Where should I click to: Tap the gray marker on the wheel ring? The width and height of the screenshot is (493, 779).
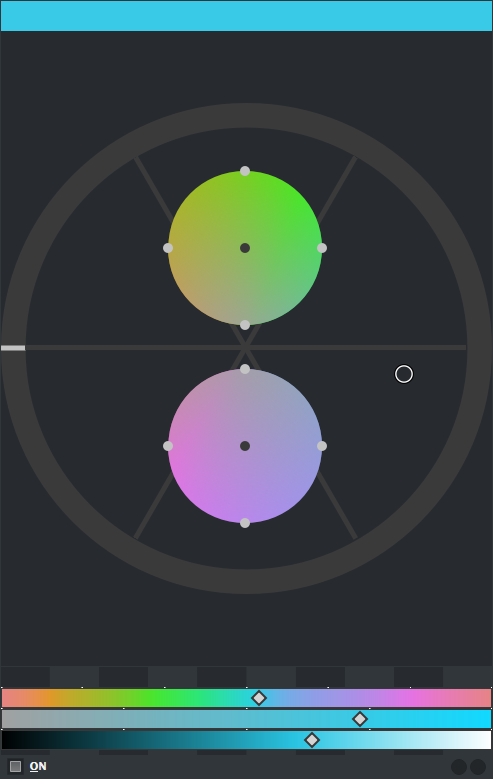click(x=13, y=348)
